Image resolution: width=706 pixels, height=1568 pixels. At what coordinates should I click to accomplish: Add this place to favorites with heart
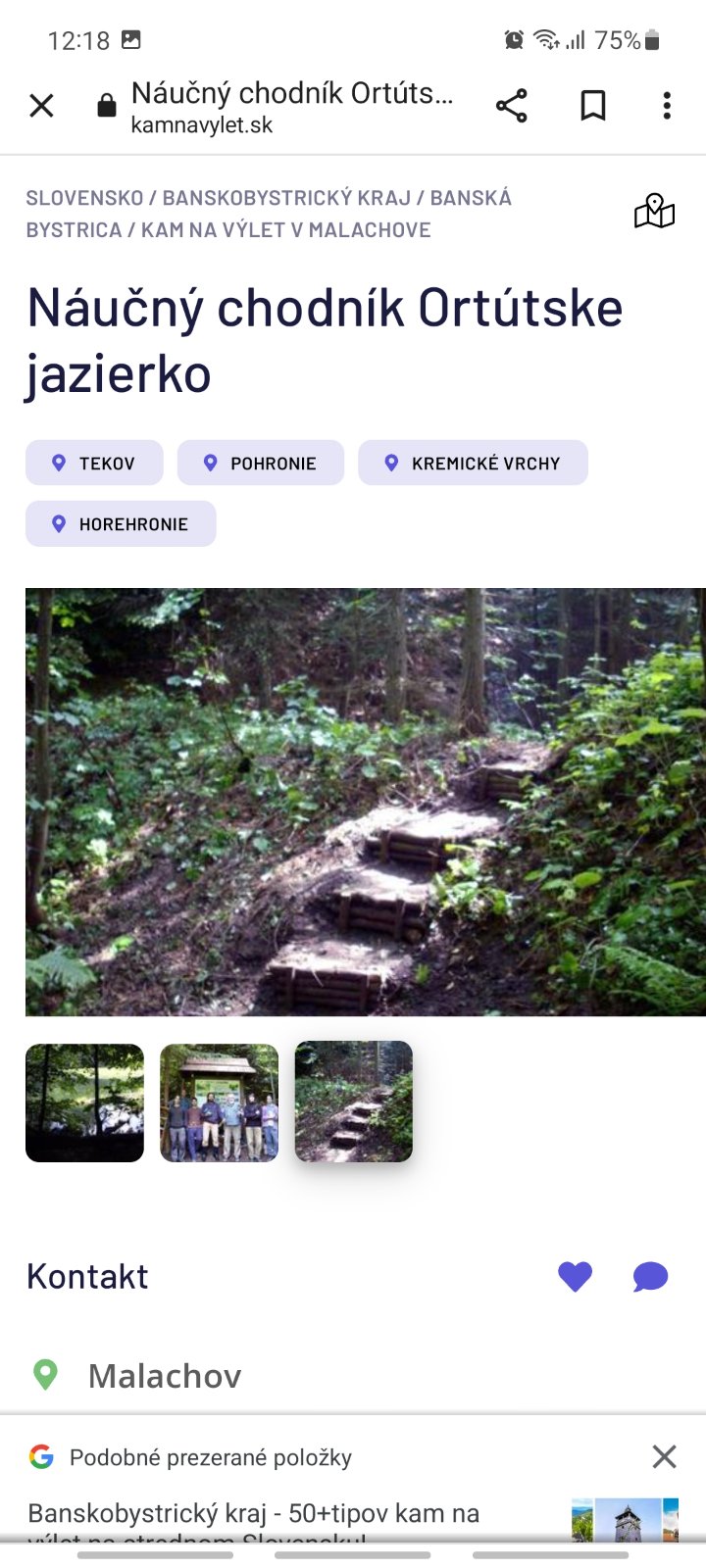[575, 1276]
